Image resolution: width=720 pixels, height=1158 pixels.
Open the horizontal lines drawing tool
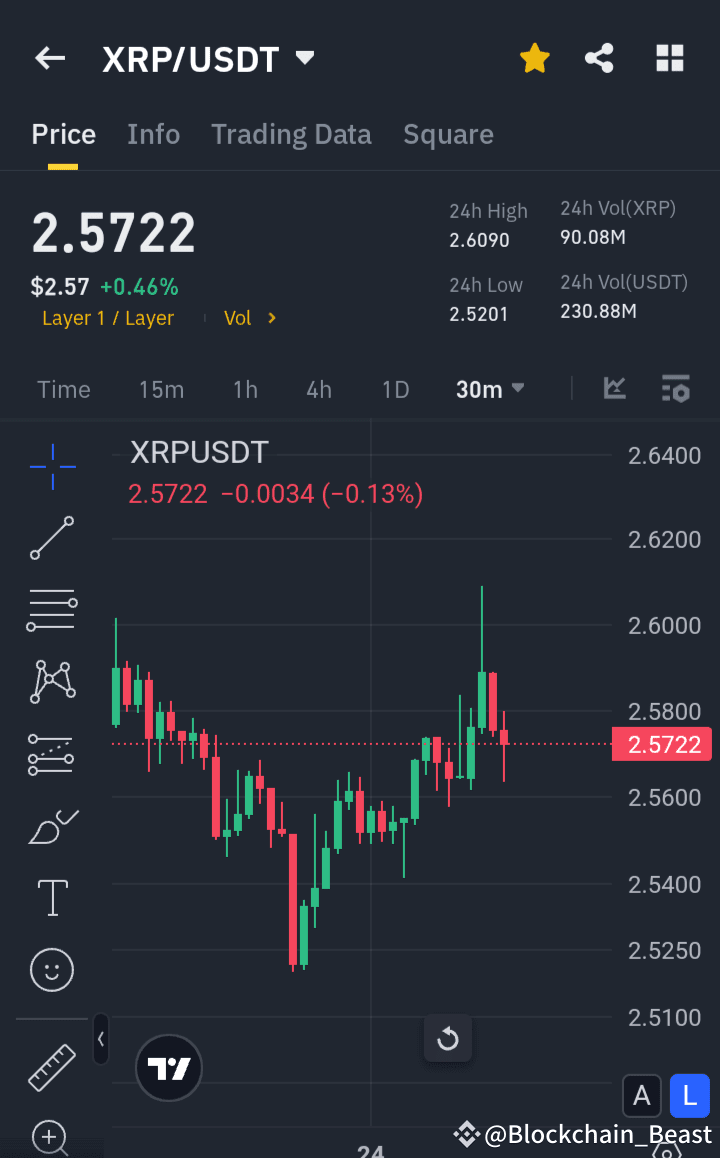tap(51, 610)
